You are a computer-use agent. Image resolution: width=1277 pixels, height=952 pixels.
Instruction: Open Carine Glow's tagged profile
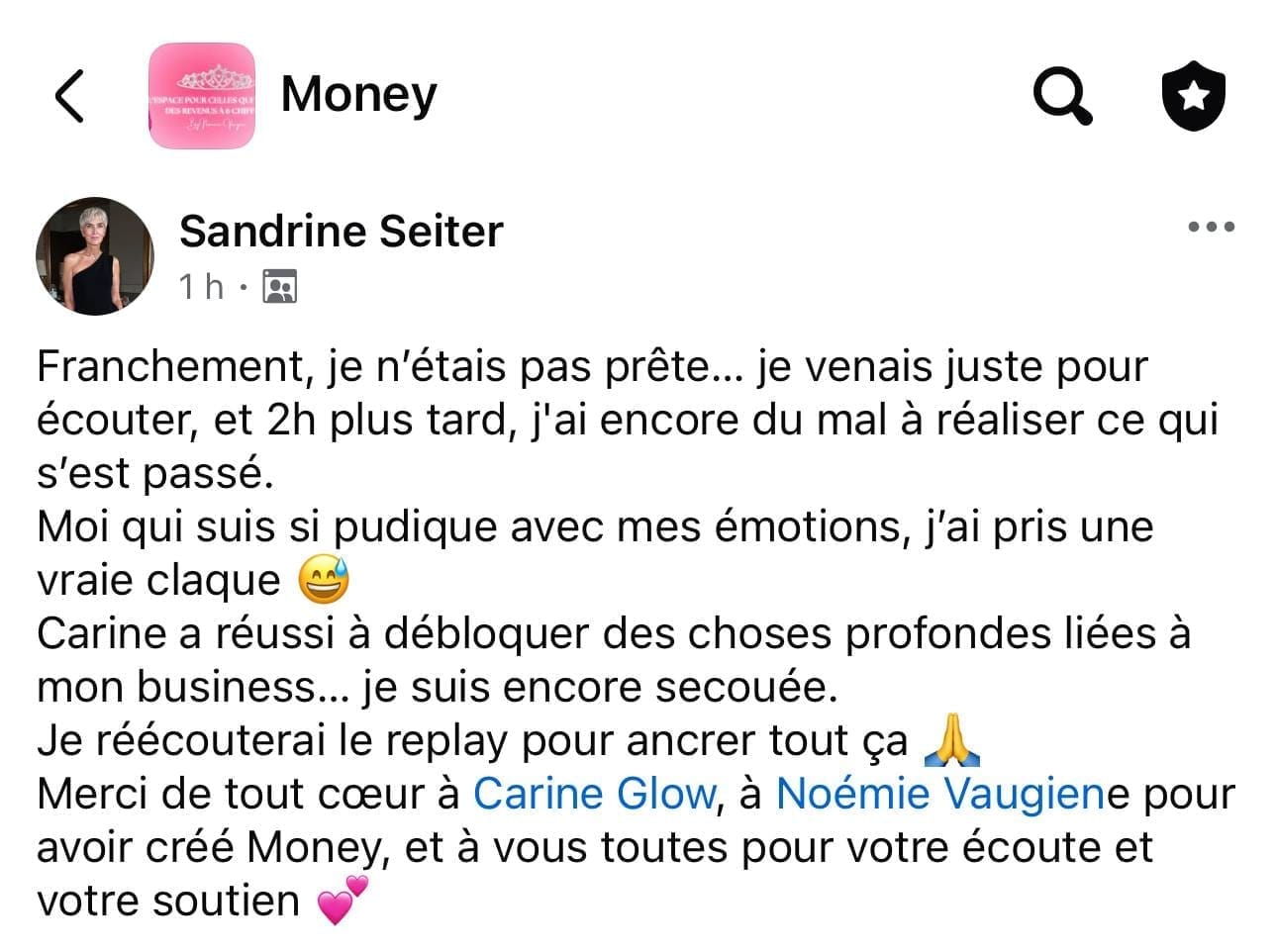594,794
